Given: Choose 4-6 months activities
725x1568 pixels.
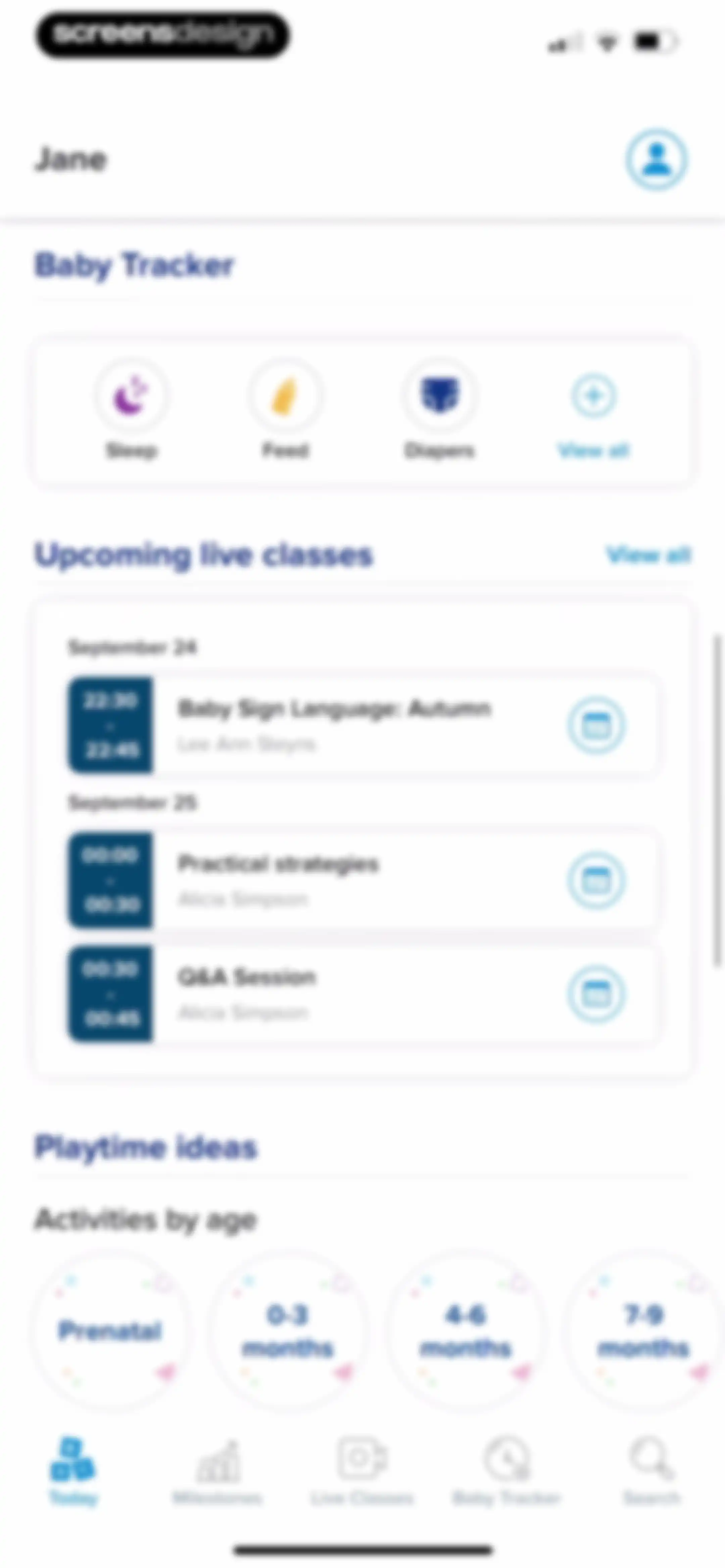Looking at the screenshot, I should (x=465, y=1331).
